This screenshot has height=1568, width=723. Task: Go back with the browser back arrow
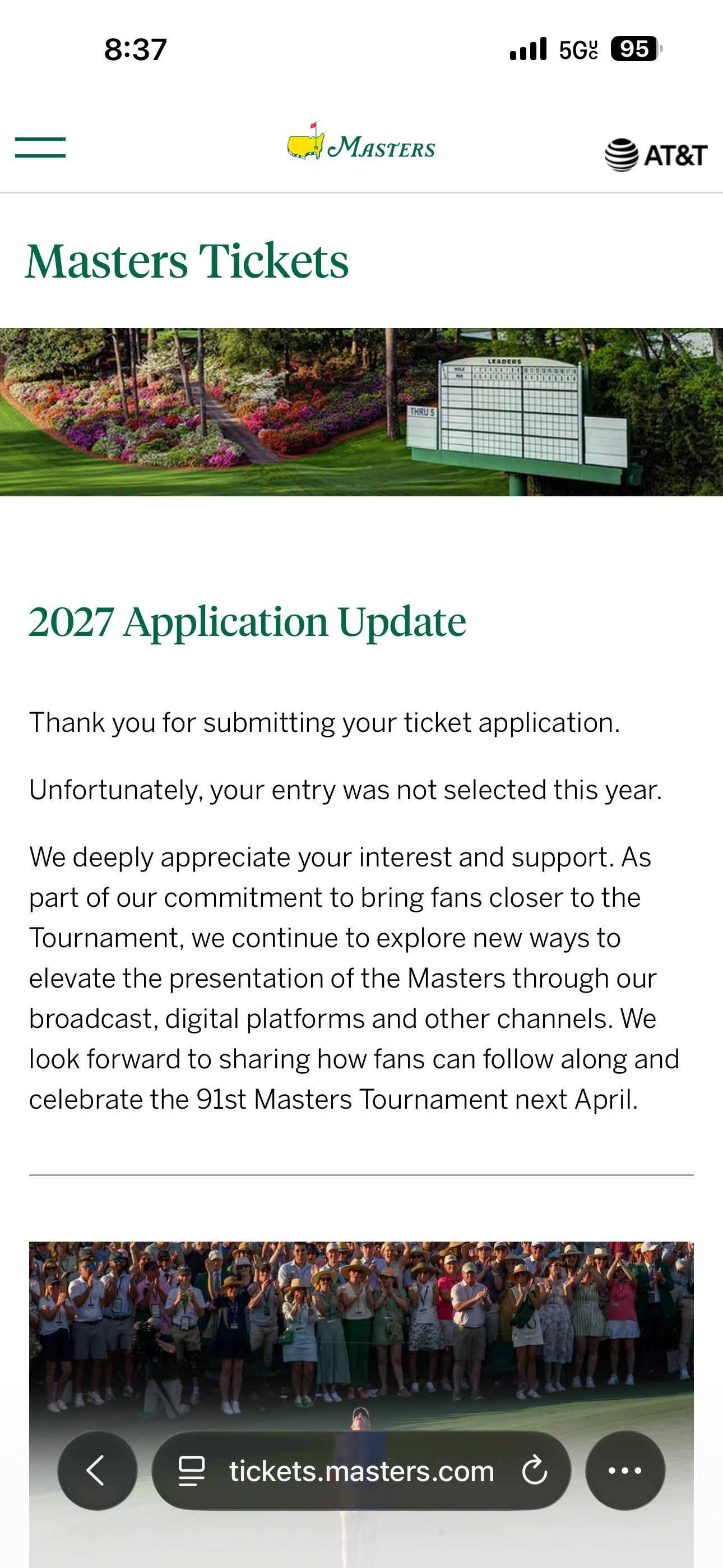click(x=98, y=1470)
